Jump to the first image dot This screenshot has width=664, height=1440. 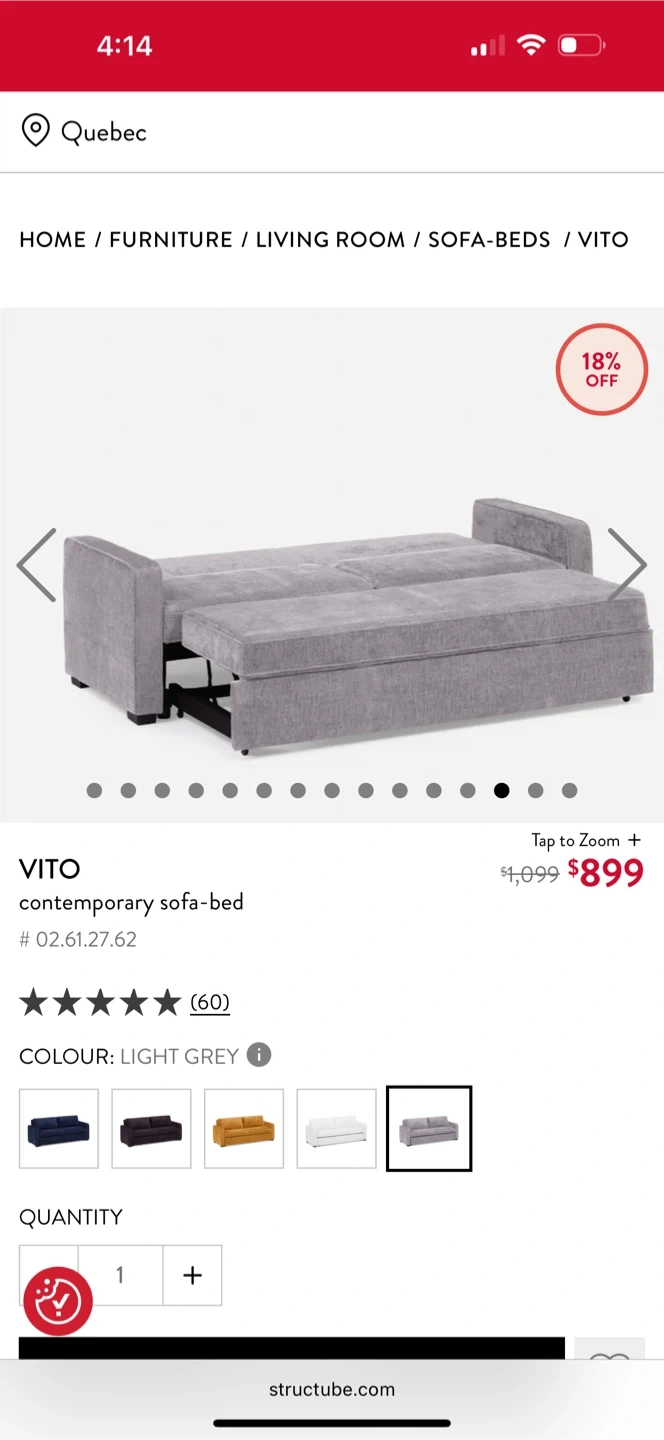click(x=95, y=791)
